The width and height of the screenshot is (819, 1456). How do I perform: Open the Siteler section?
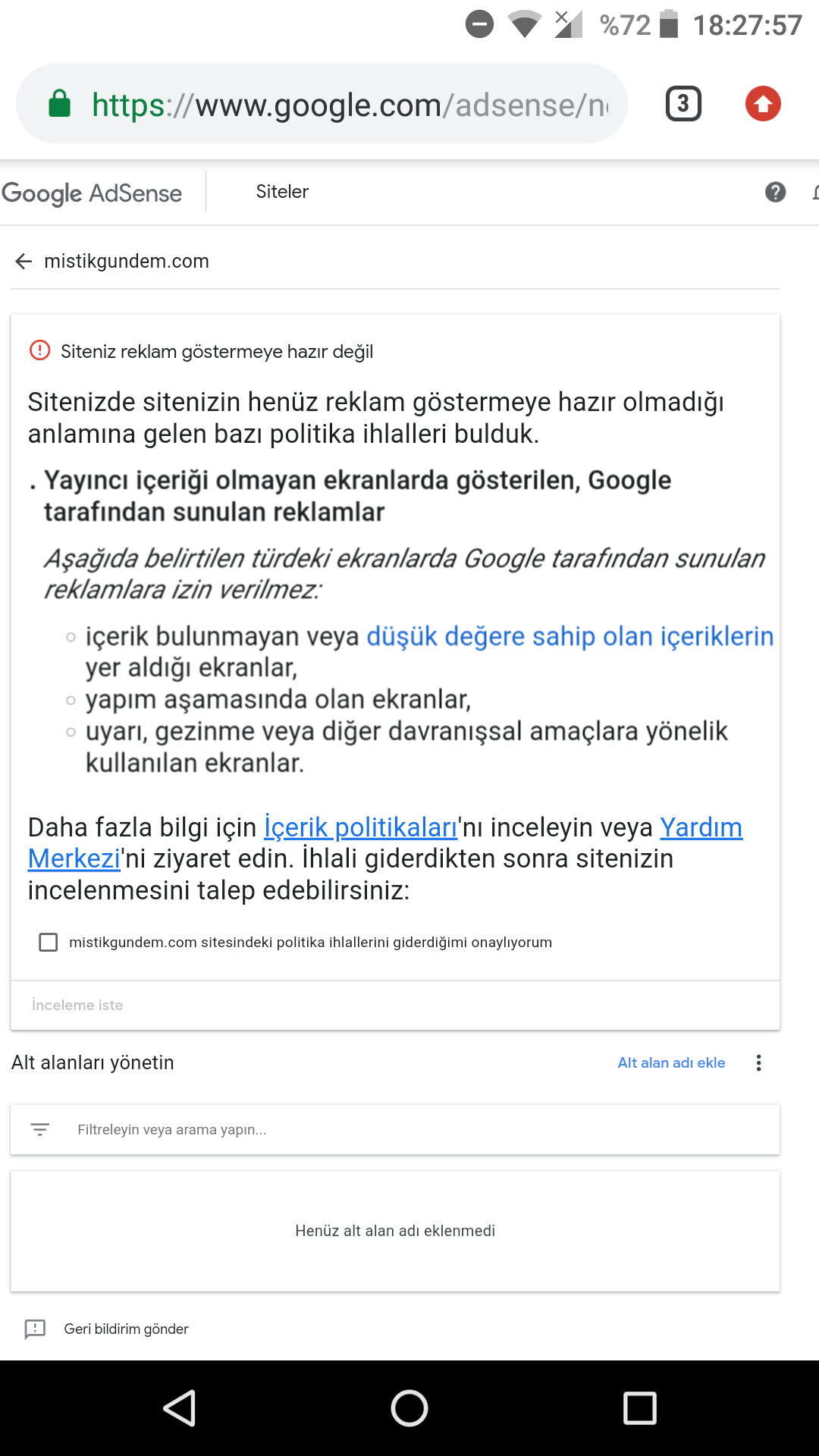282,192
